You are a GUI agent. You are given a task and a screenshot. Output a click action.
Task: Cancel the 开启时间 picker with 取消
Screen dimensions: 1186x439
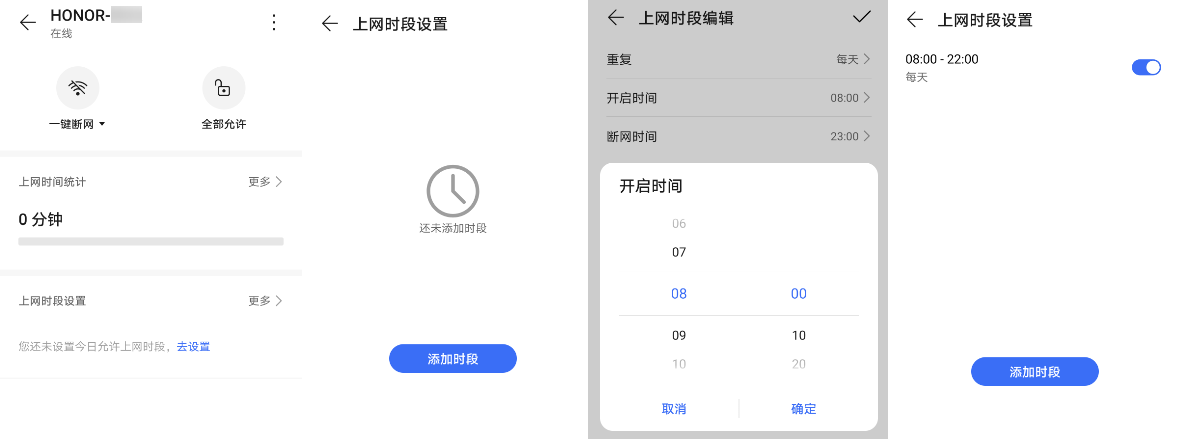pyautogui.click(x=674, y=408)
